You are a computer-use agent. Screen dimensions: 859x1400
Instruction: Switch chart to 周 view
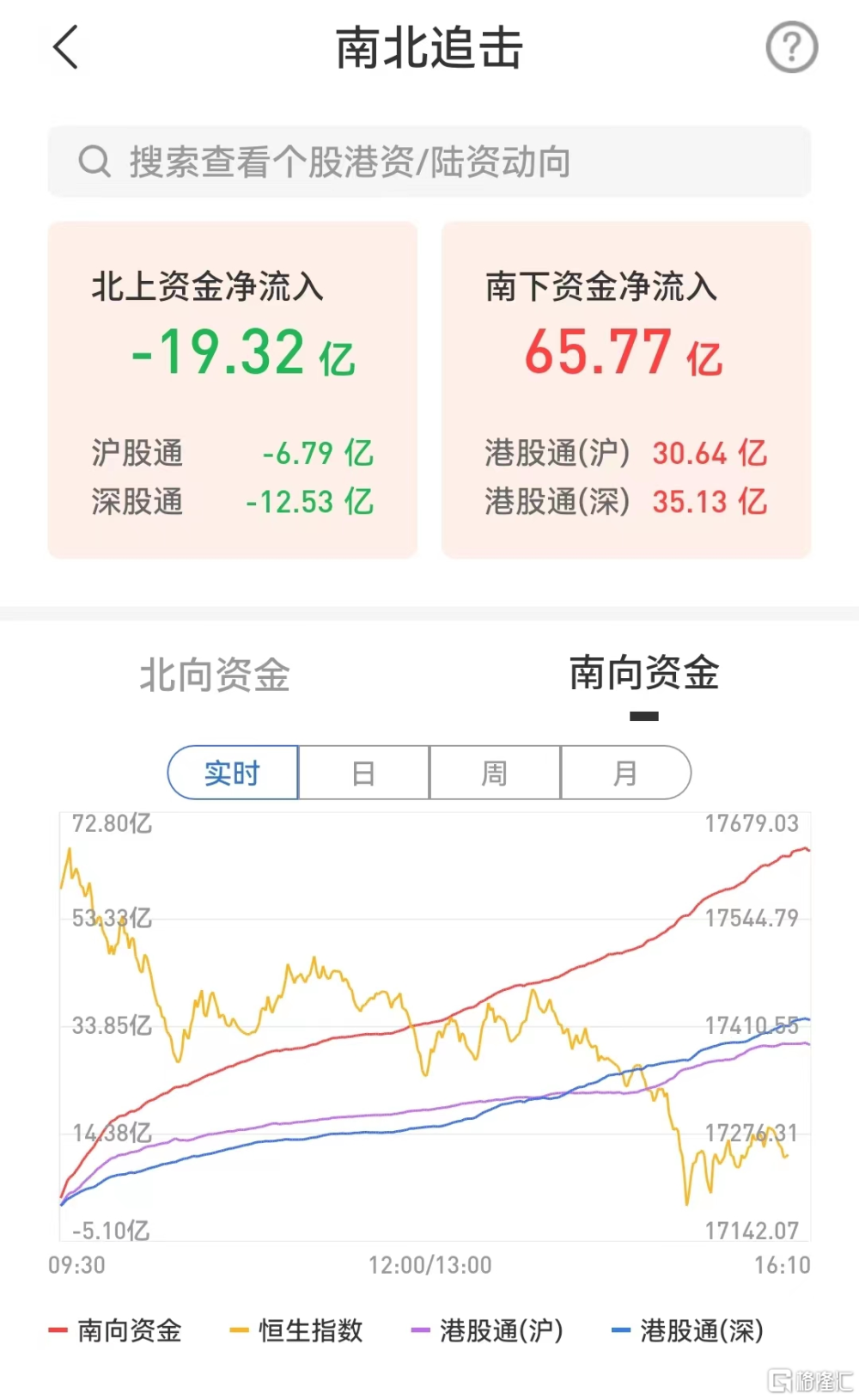click(495, 773)
